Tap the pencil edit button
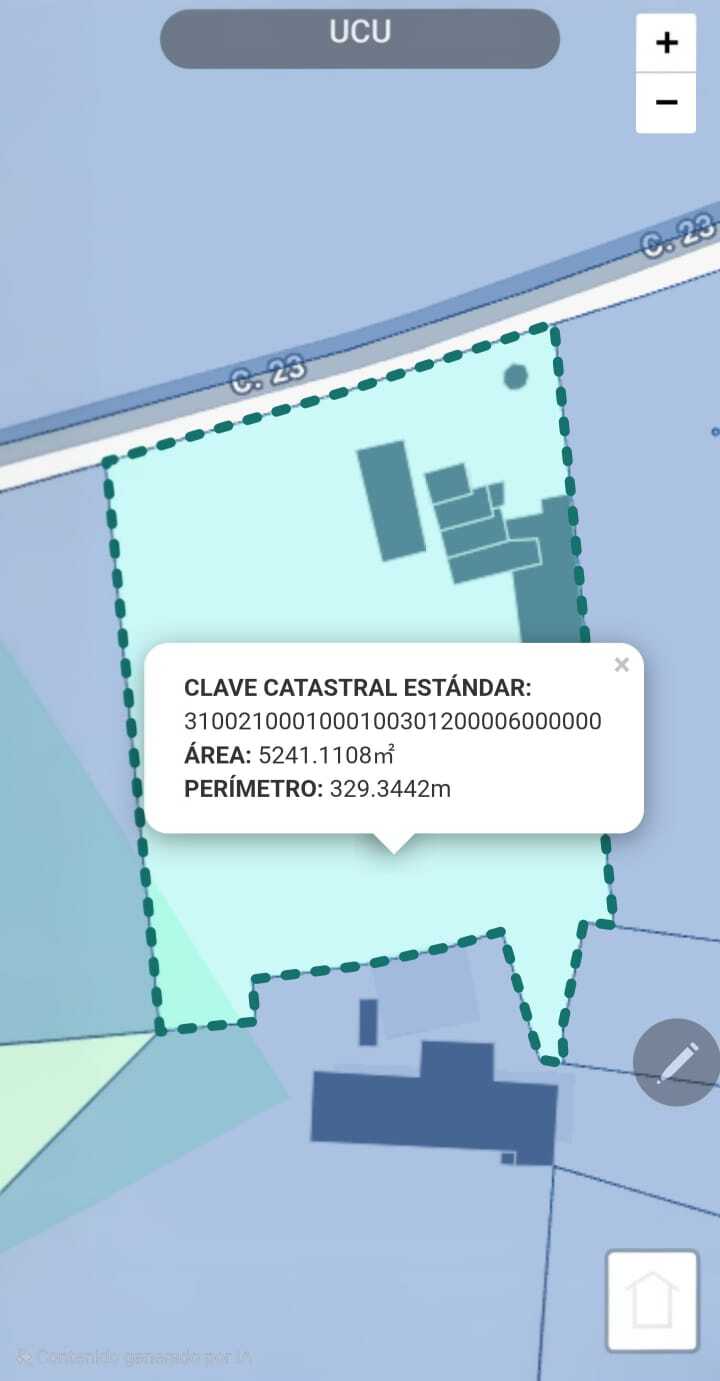 (x=676, y=1062)
